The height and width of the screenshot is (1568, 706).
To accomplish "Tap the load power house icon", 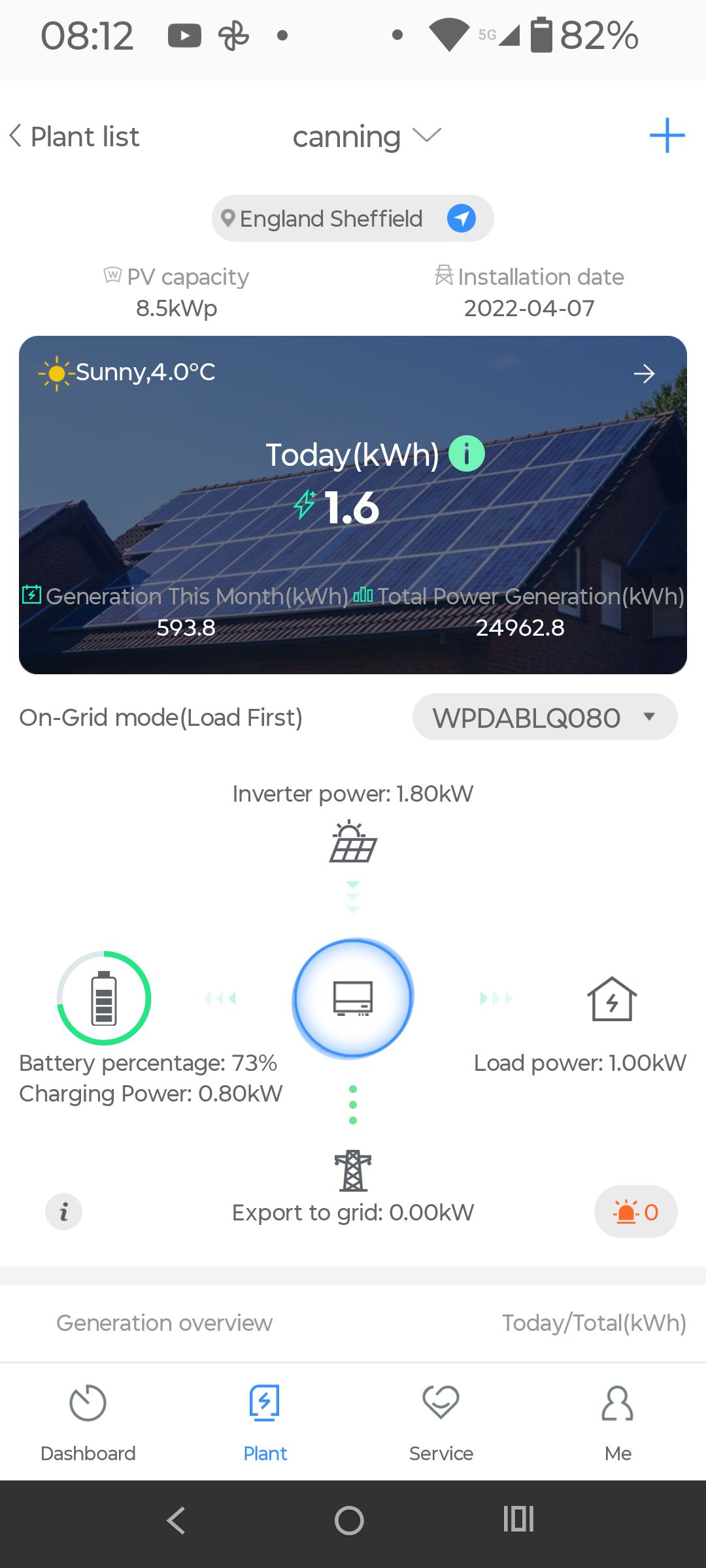I will click(611, 998).
